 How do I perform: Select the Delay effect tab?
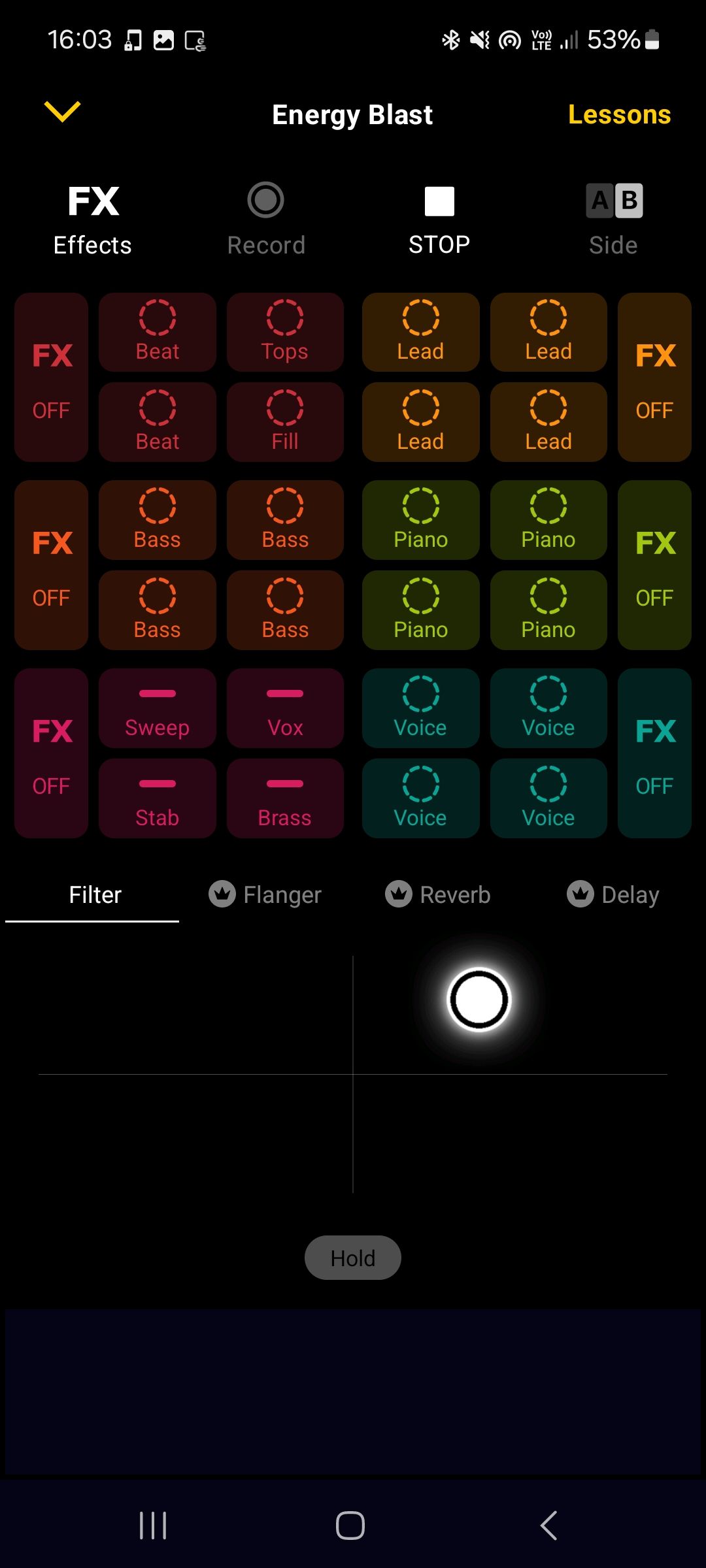click(613, 894)
